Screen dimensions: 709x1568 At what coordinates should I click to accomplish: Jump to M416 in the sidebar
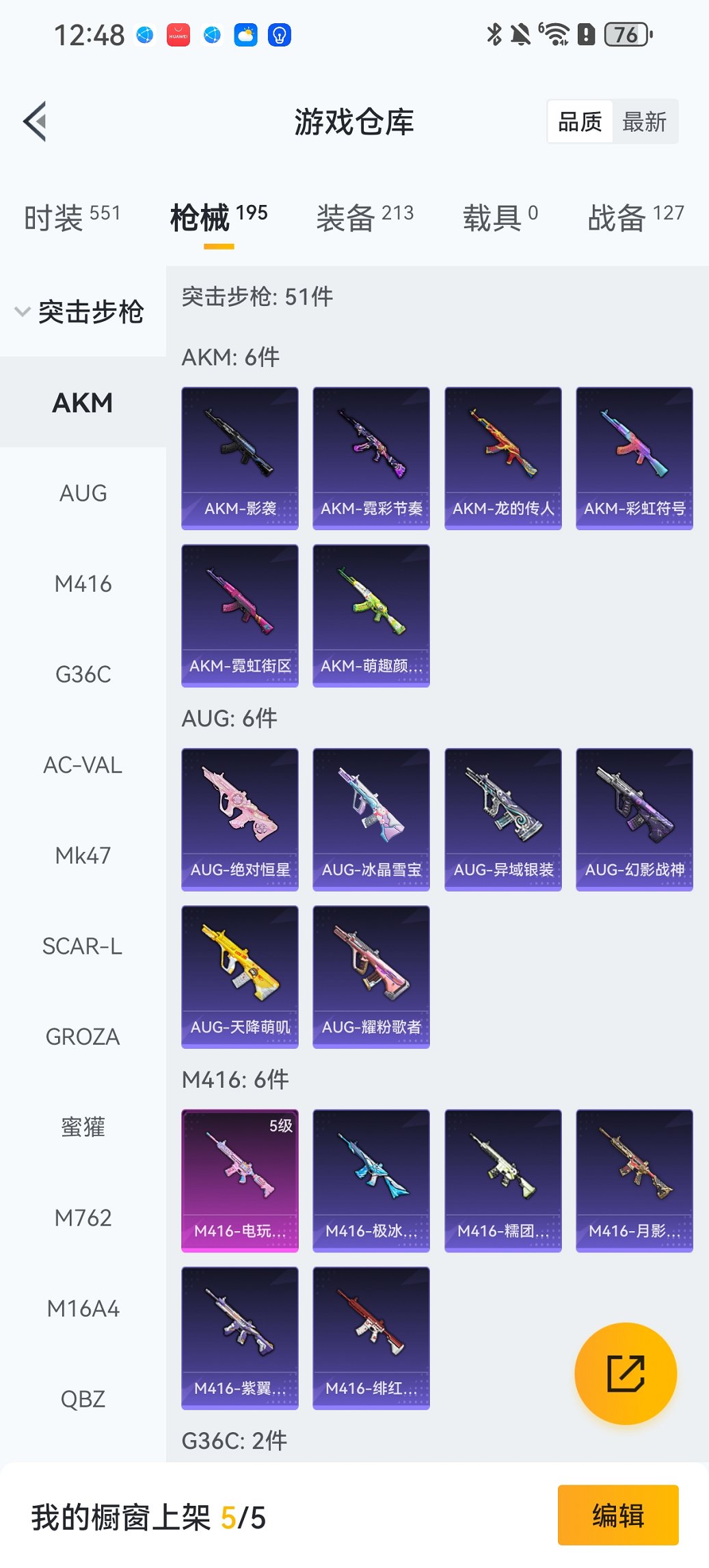click(83, 584)
